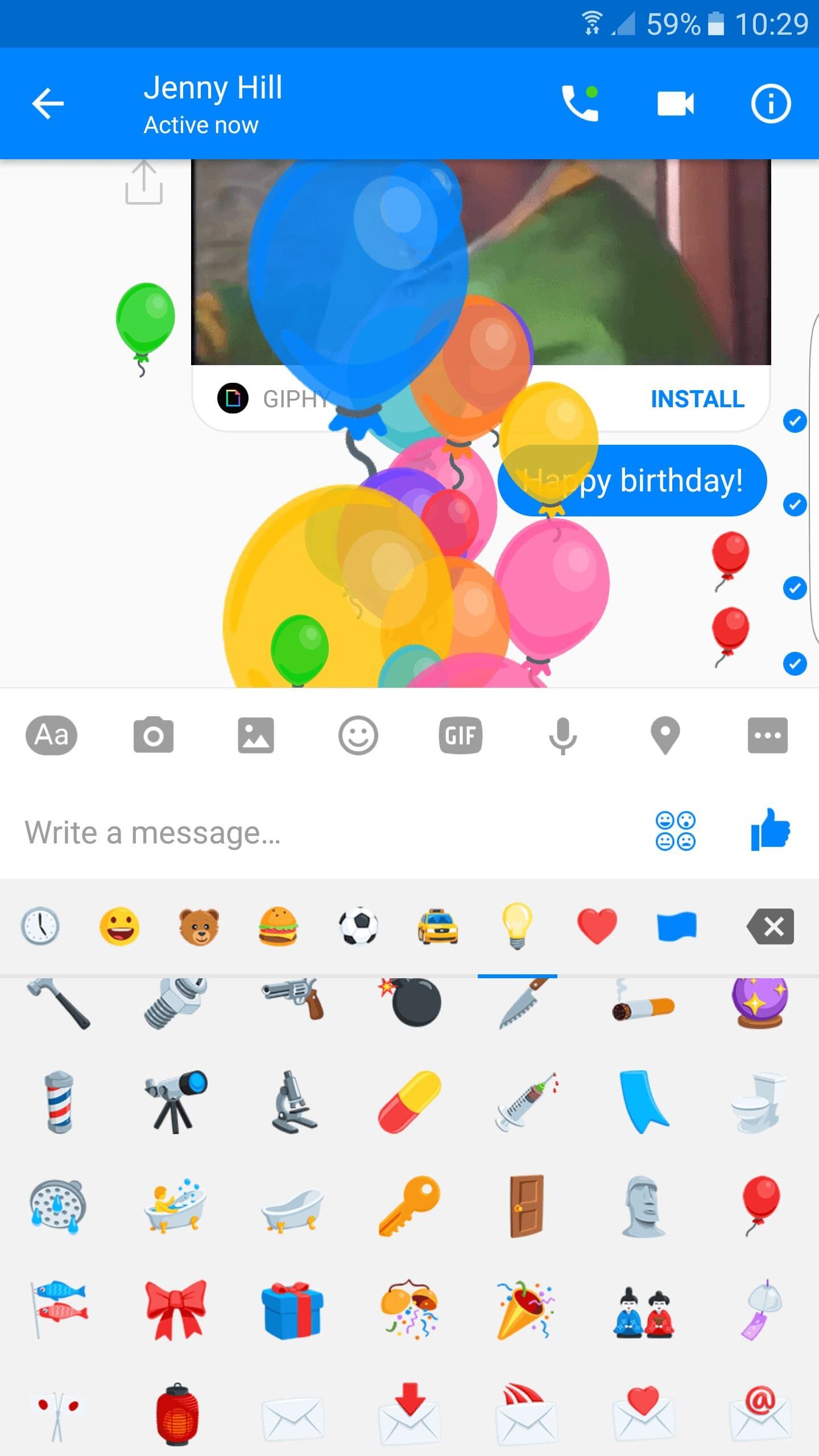Go back from Jenny Hill's chat
This screenshot has height=1456, width=819.
48,104
